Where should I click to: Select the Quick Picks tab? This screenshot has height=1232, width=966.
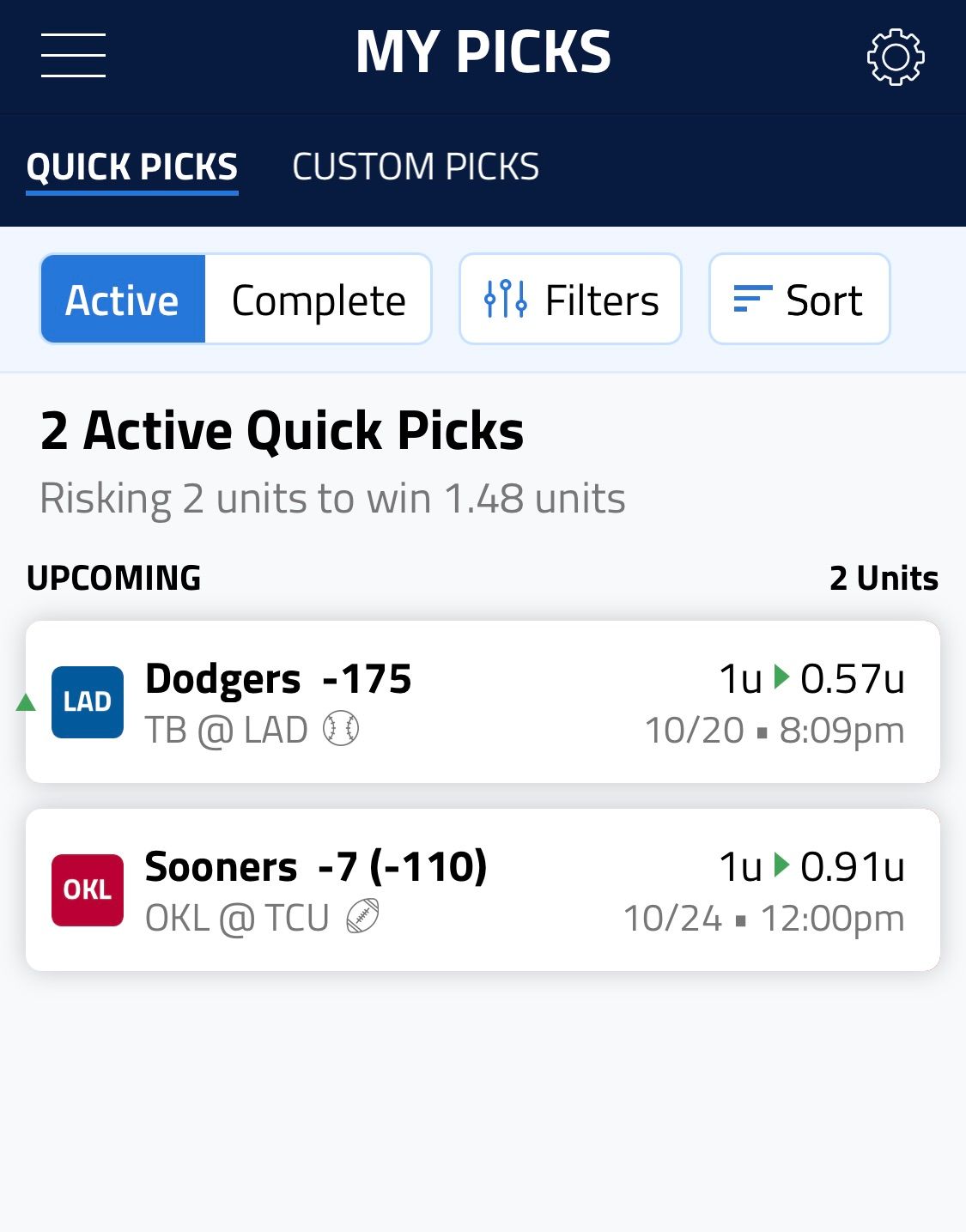132,167
